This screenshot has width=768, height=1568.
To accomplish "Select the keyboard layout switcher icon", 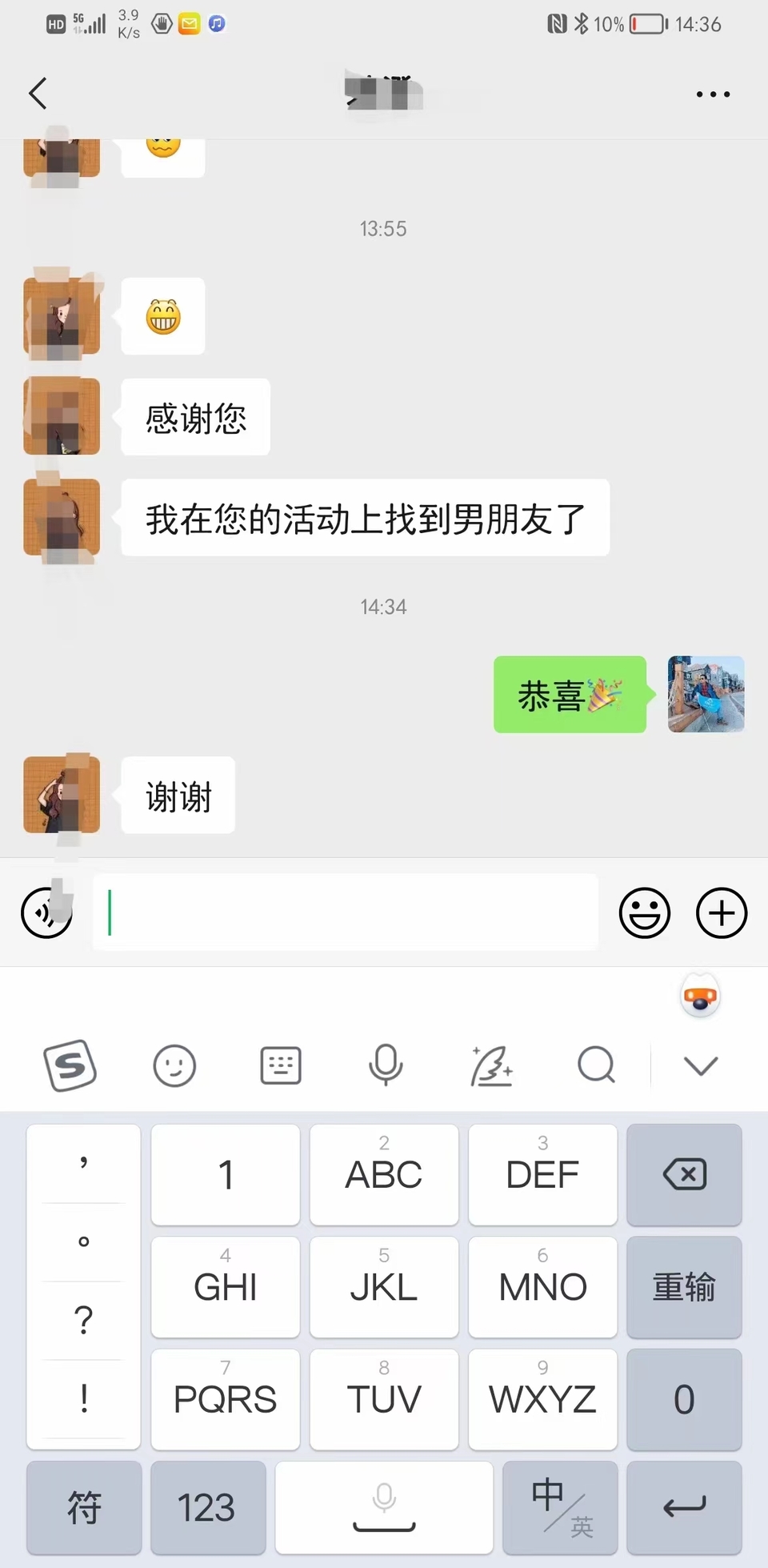I will tap(280, 1065).
